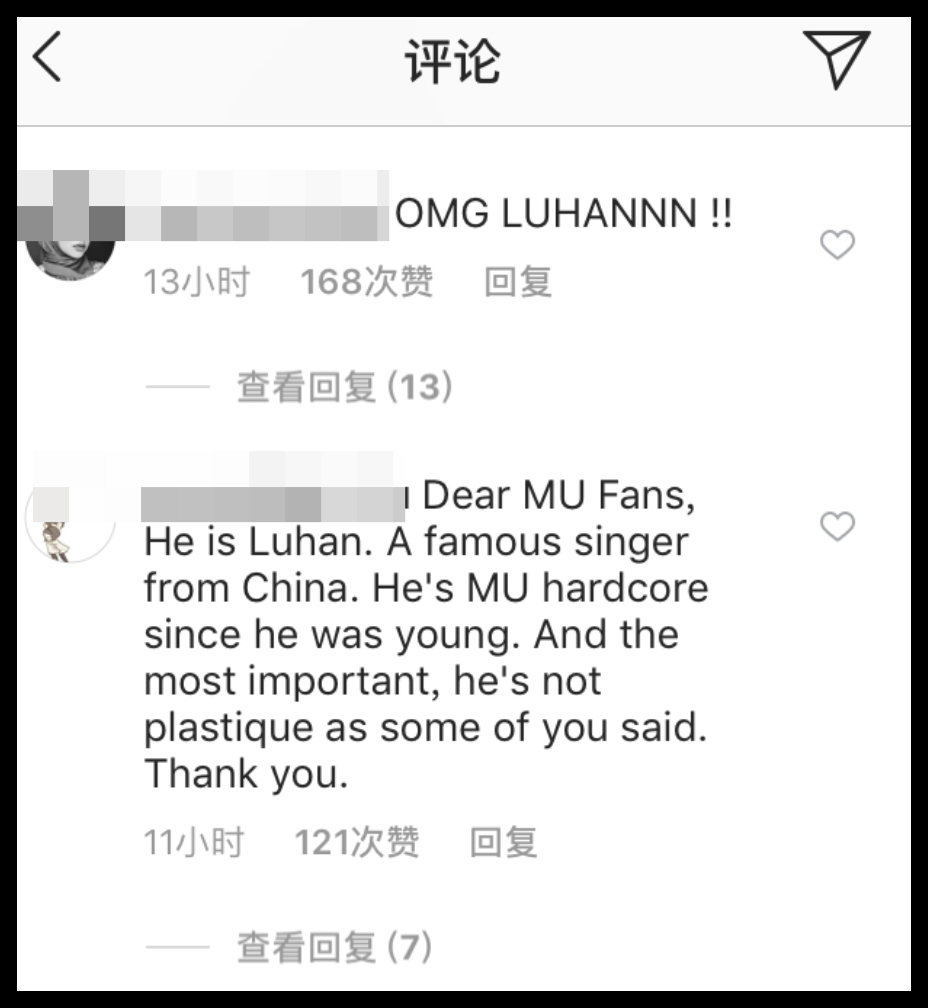Go back from the comments screen
Viewport: 928px width, 1008px height.
click(48, 59)
